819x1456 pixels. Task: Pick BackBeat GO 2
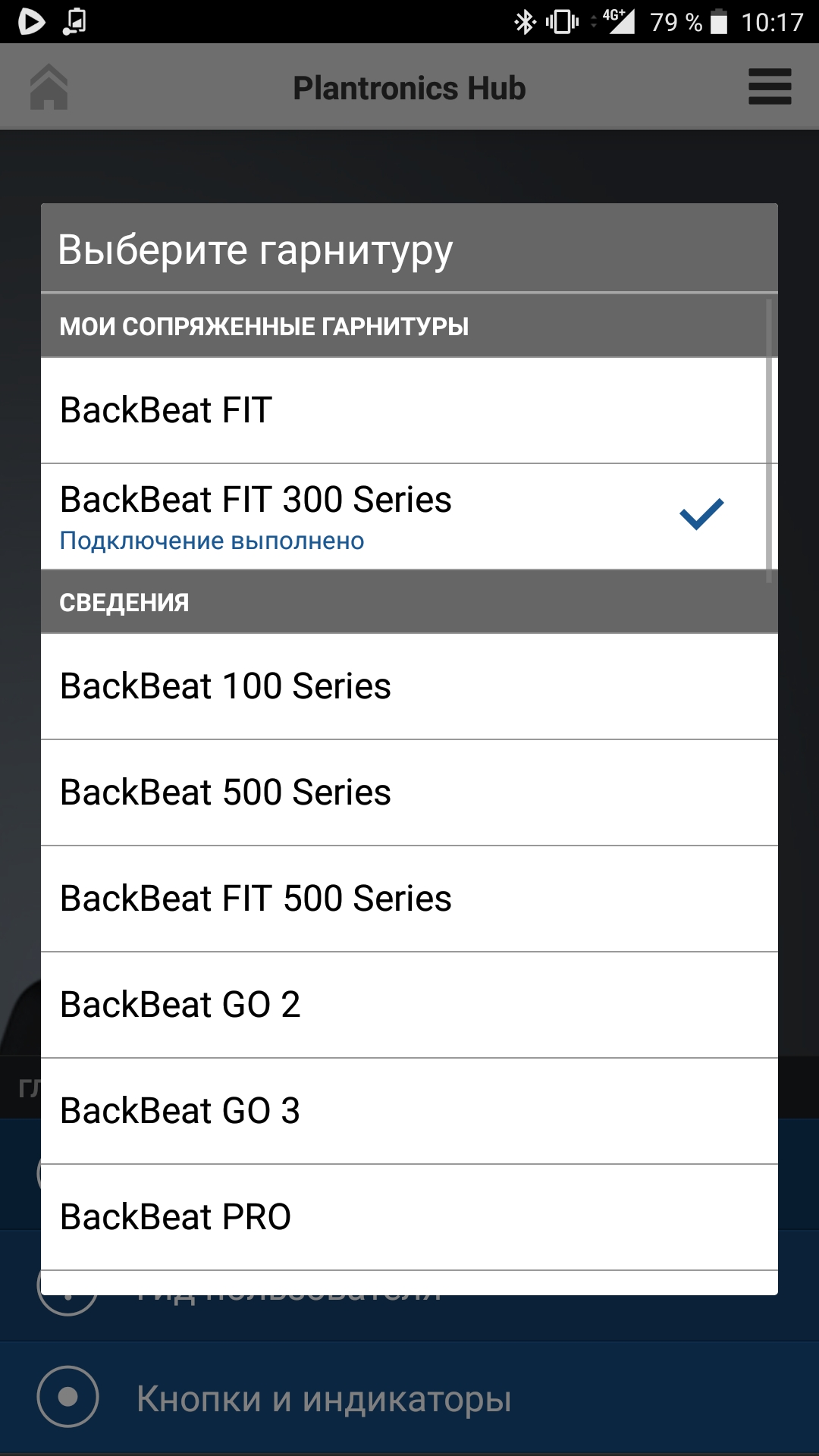[409, 1005]
